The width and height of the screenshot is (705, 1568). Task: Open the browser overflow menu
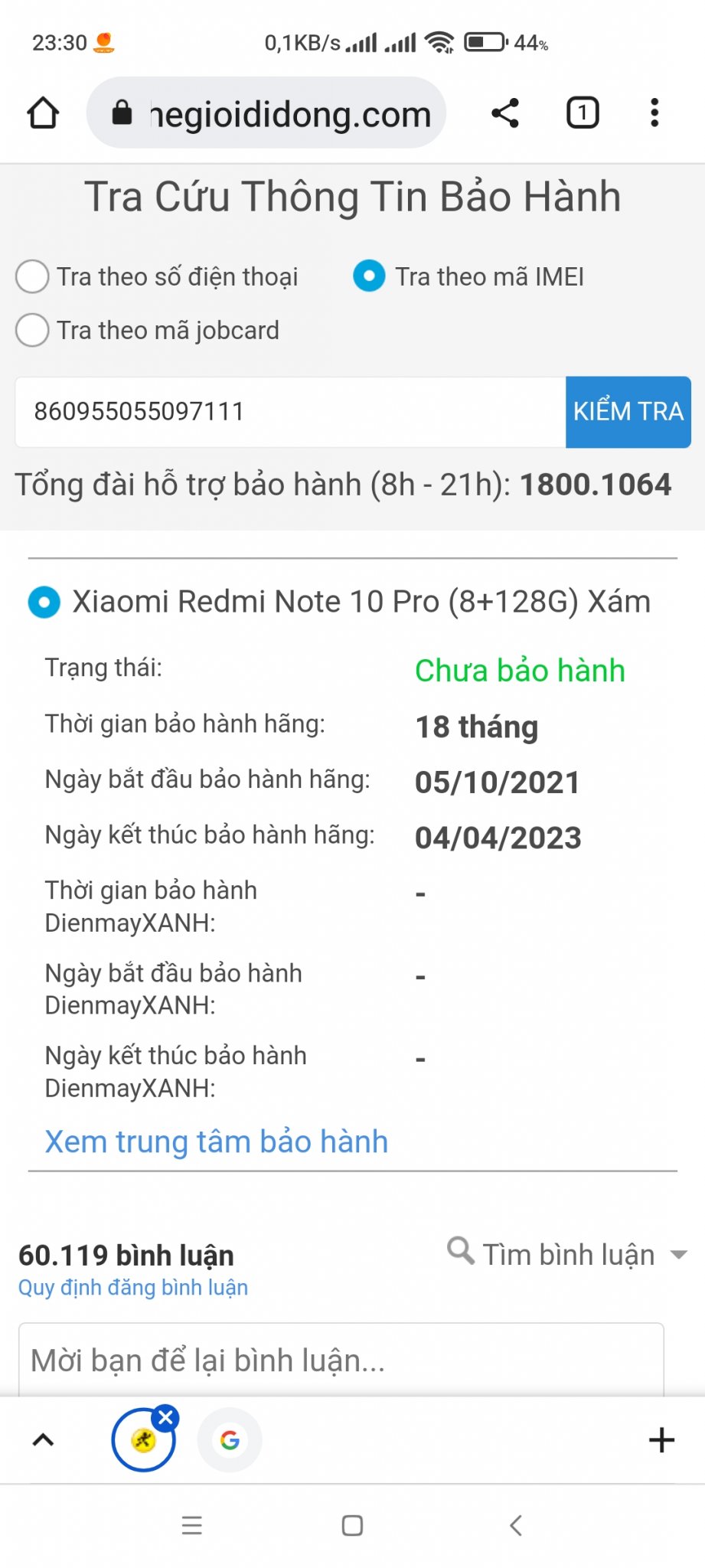point(654,113)
